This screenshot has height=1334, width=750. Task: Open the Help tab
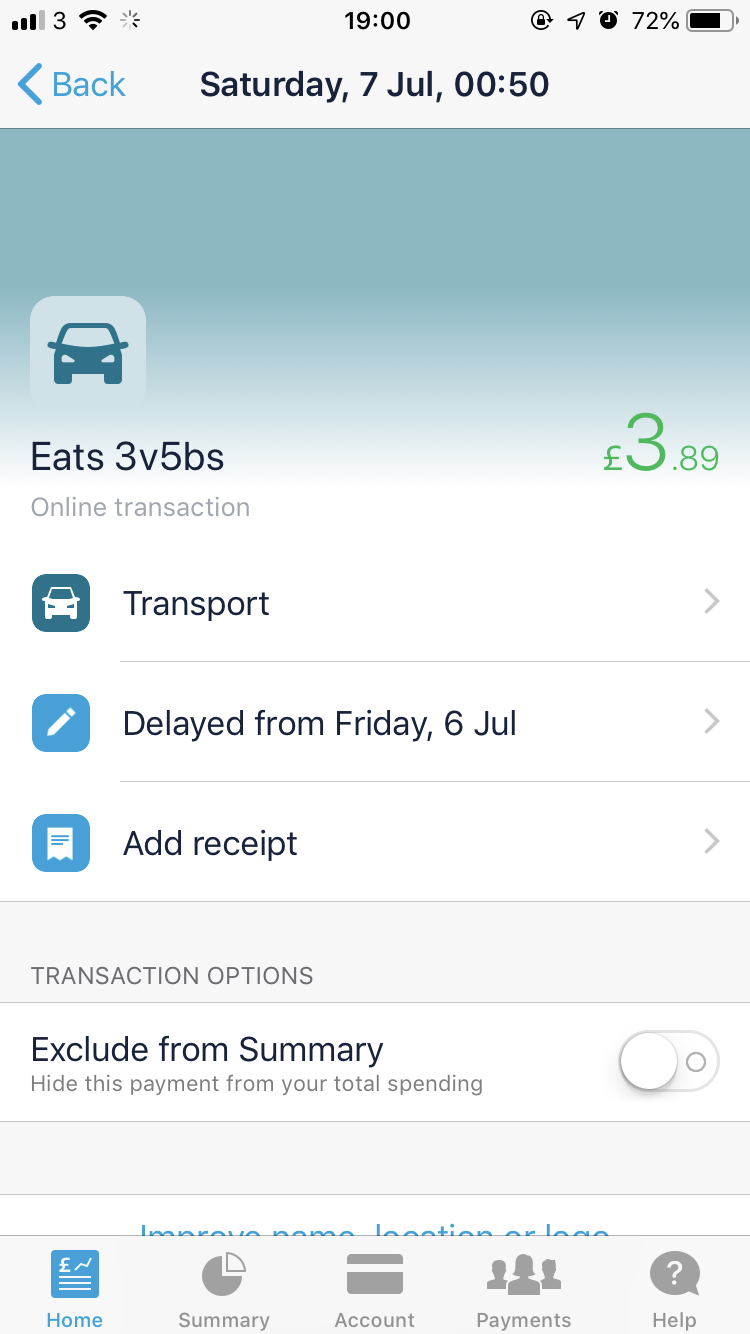(674, 1290)
